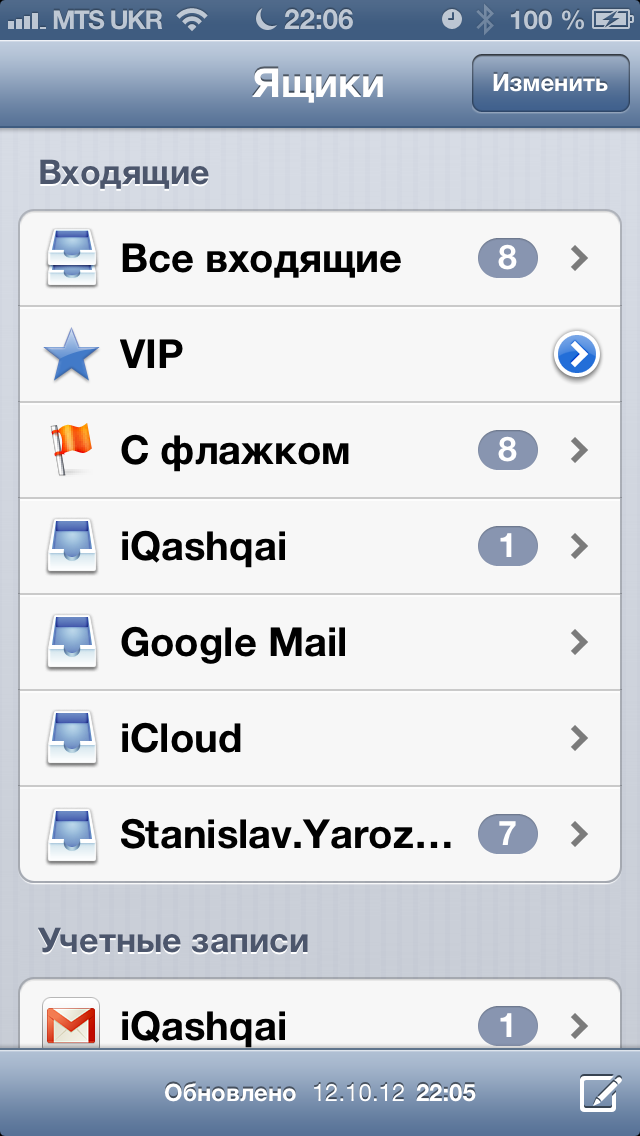Open the iCloud inbox
Image resolution: width=640 pixels, height=1136 pixels.
tap(300, 739)
